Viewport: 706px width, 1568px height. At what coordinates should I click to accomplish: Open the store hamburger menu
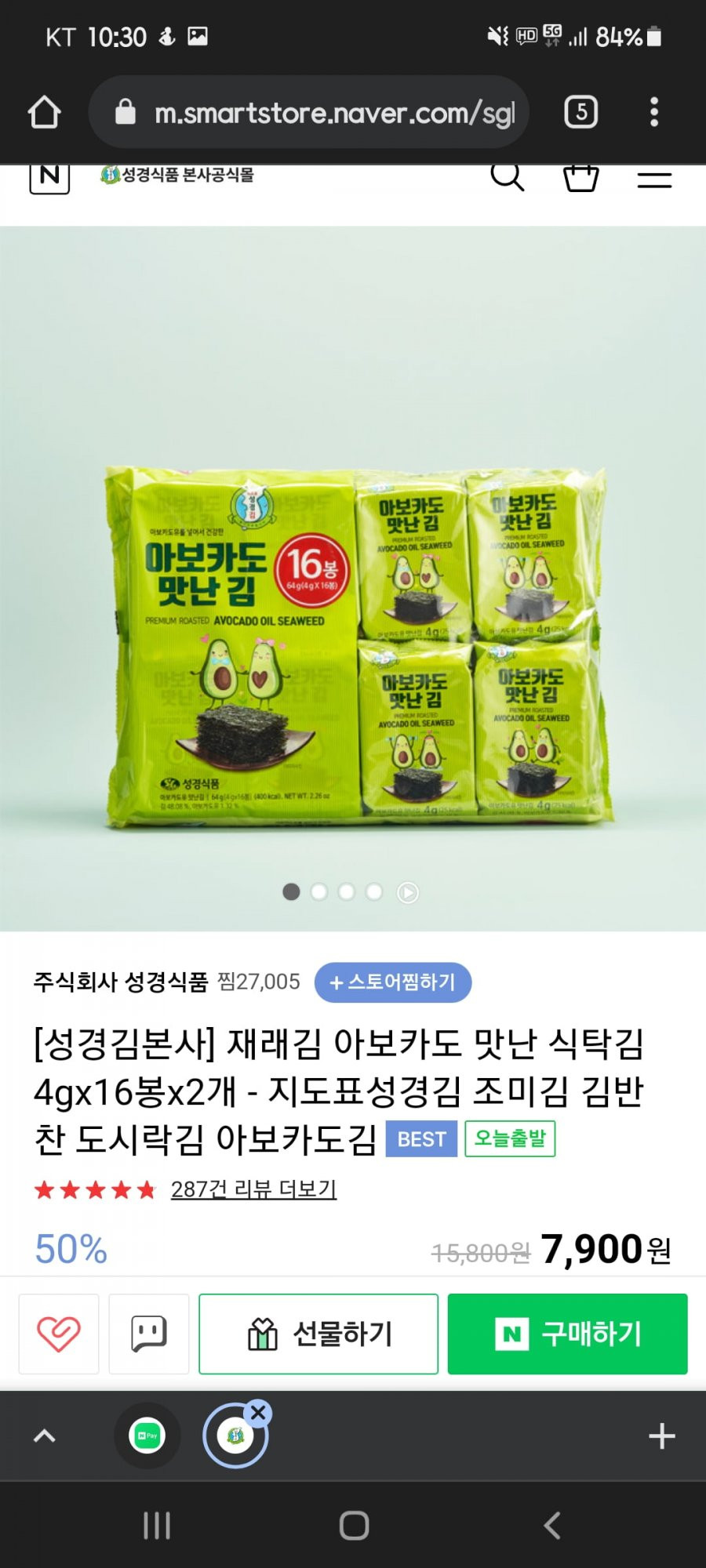pyautogui.click(x=654, y=179)
